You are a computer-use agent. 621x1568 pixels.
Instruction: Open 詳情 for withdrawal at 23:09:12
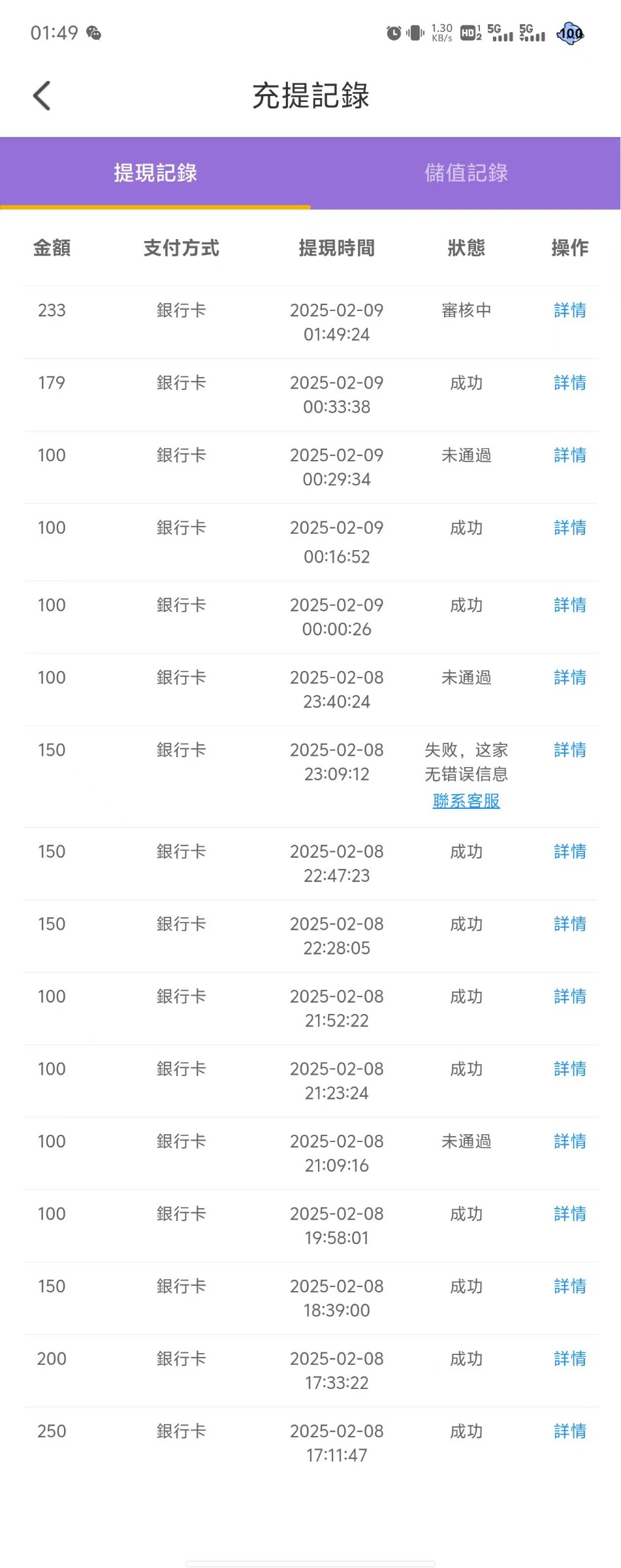click(569, 750)
